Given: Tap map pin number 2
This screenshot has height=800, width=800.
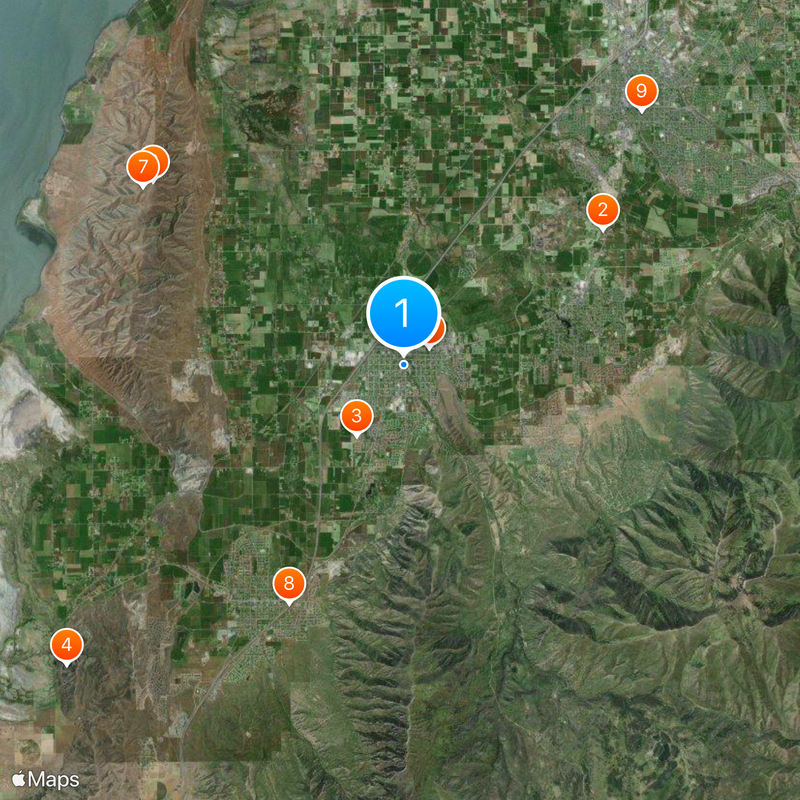Looking at the screenshot, I should 602,210.
